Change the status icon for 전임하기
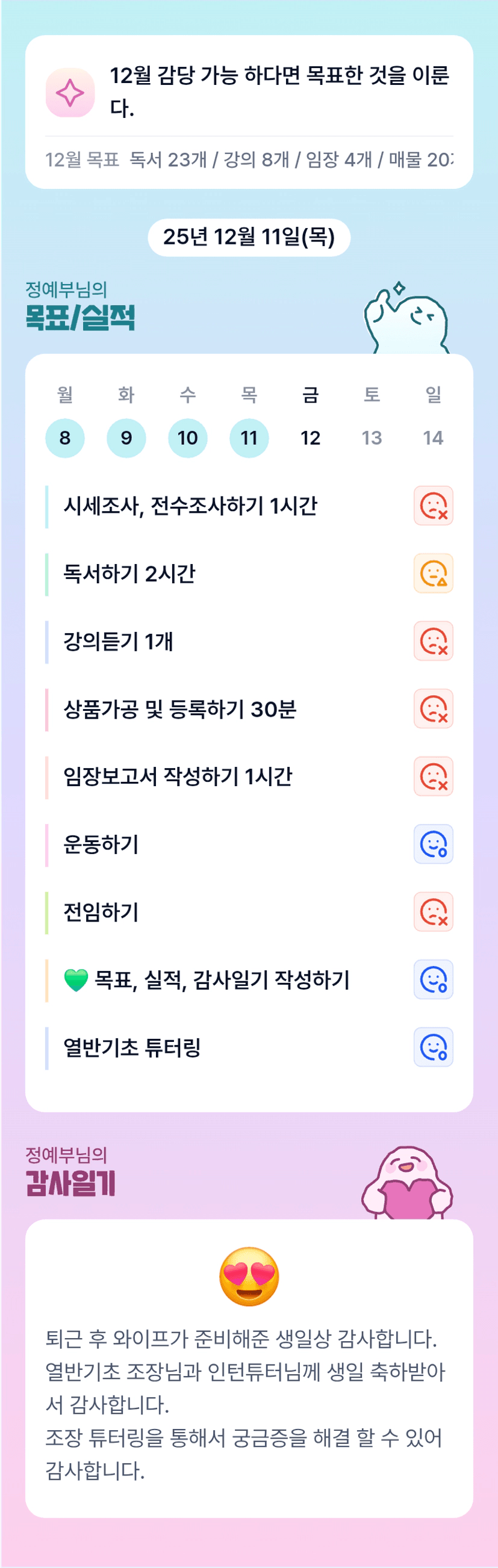The width and height of the screenshot is (498, 1568). click(x=433, y=911)
